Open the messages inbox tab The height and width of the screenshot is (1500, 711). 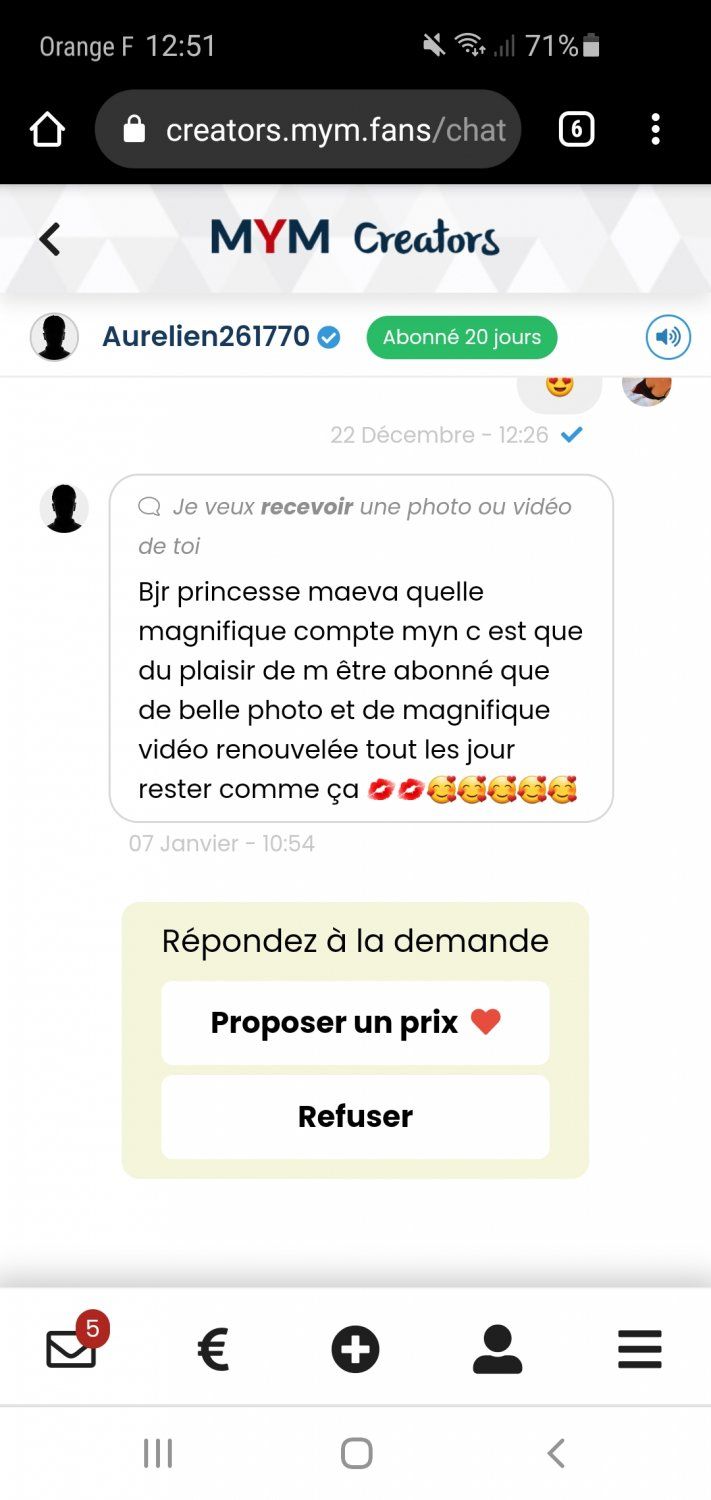coord(72,1349)
